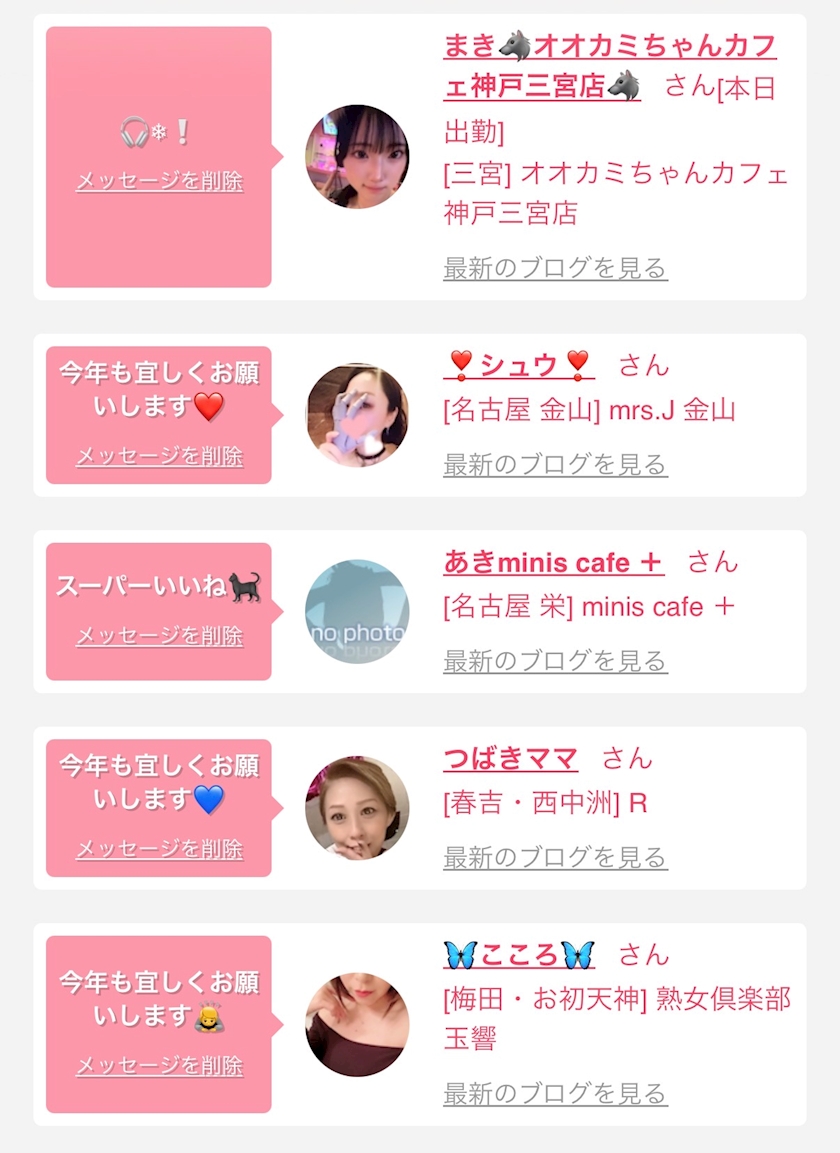This screenshot has height=1153, width=840.
Task: View latest blog of まき
Action: pos(555,268)
